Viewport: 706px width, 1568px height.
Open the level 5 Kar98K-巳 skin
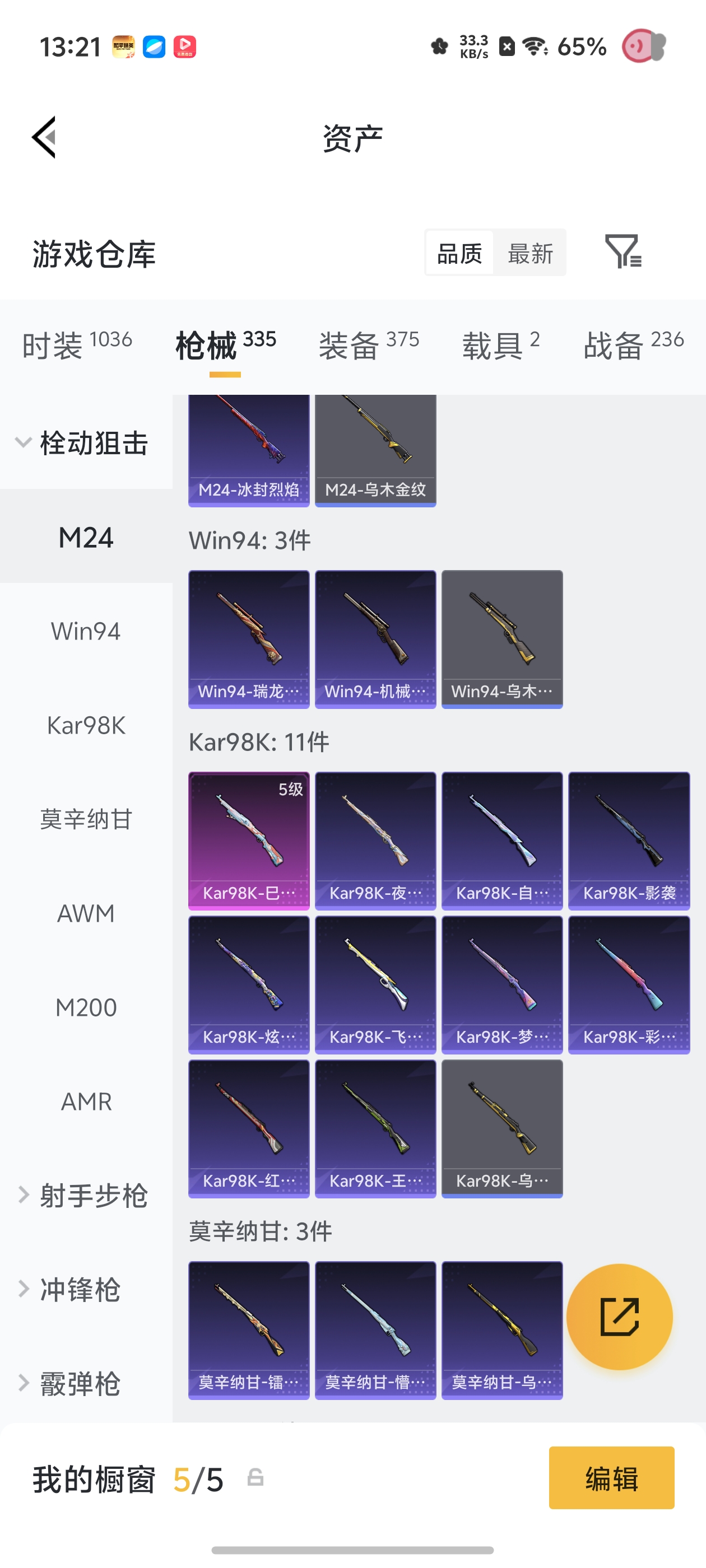click(x=249, y=841)
